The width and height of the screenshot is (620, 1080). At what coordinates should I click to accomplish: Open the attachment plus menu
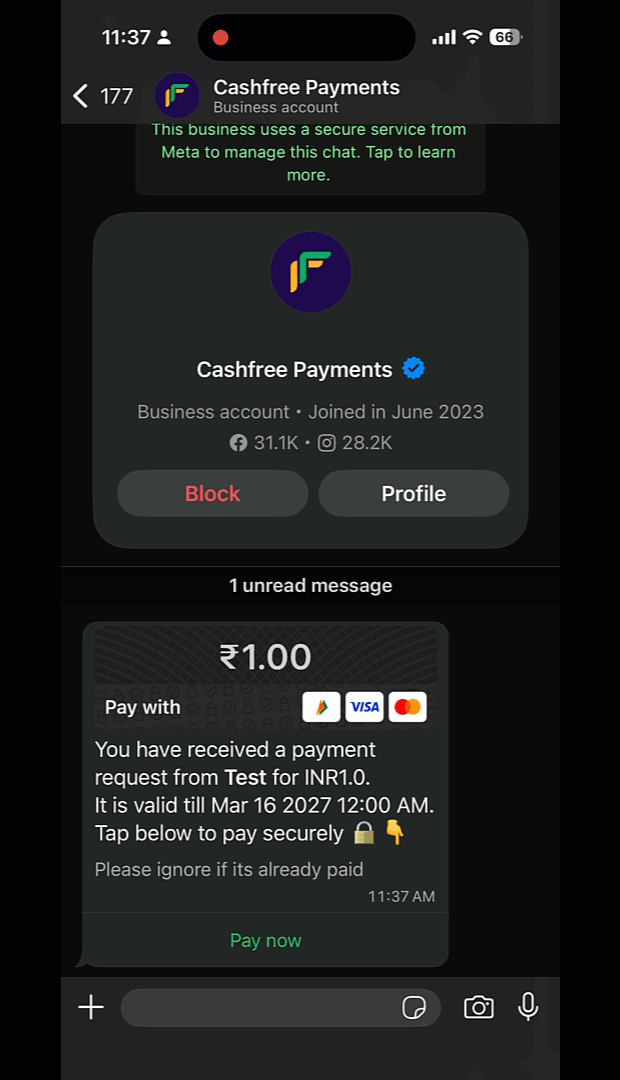pyautogui.click(x=91, y=1007)
